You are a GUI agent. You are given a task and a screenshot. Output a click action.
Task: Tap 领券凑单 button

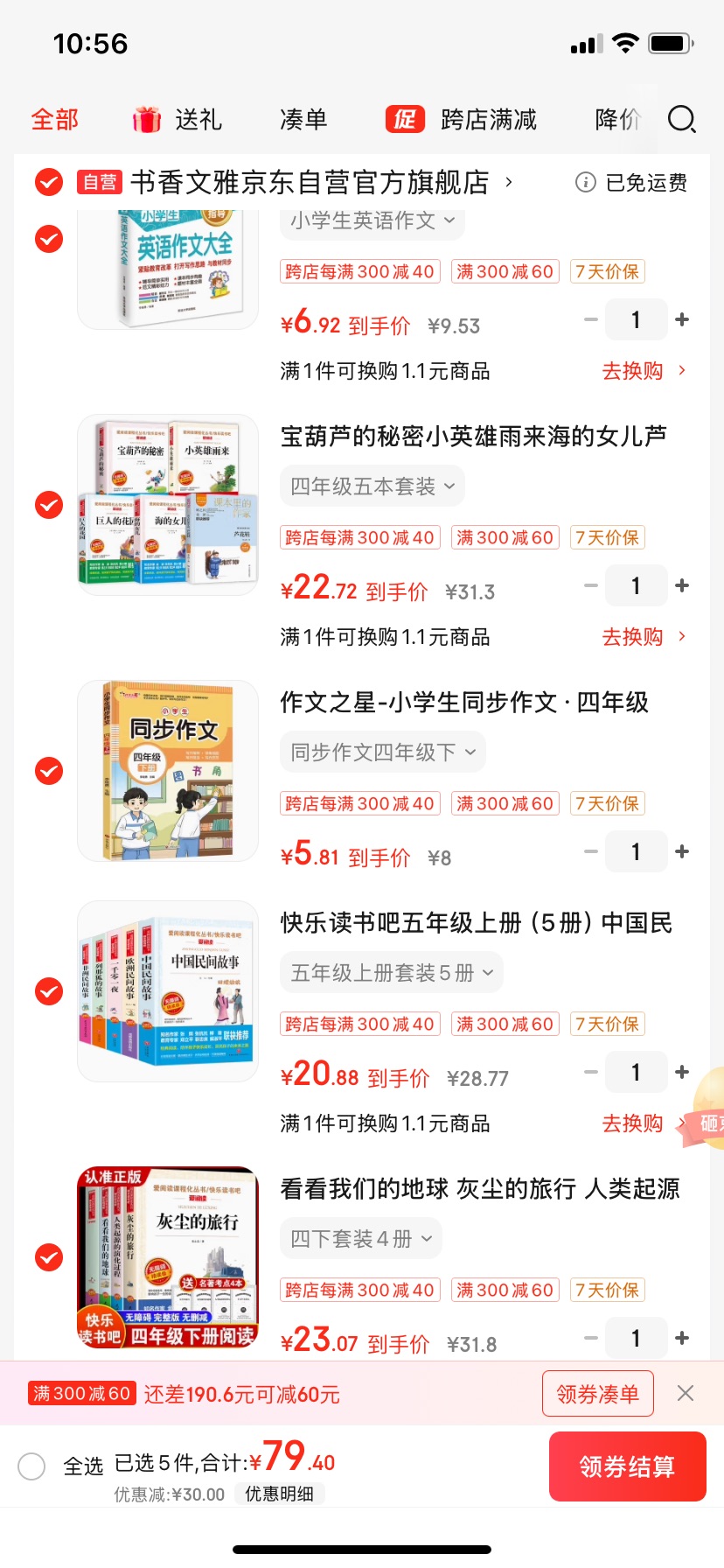tap(597, 1394)
